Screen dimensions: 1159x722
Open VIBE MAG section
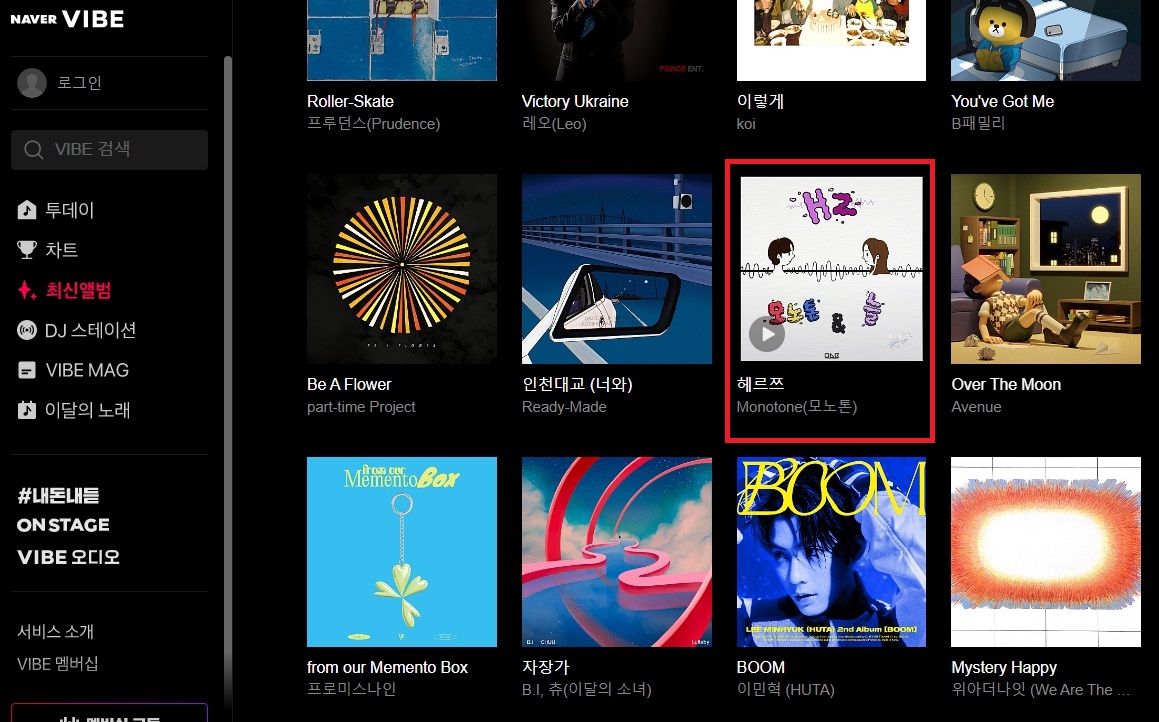87,370
